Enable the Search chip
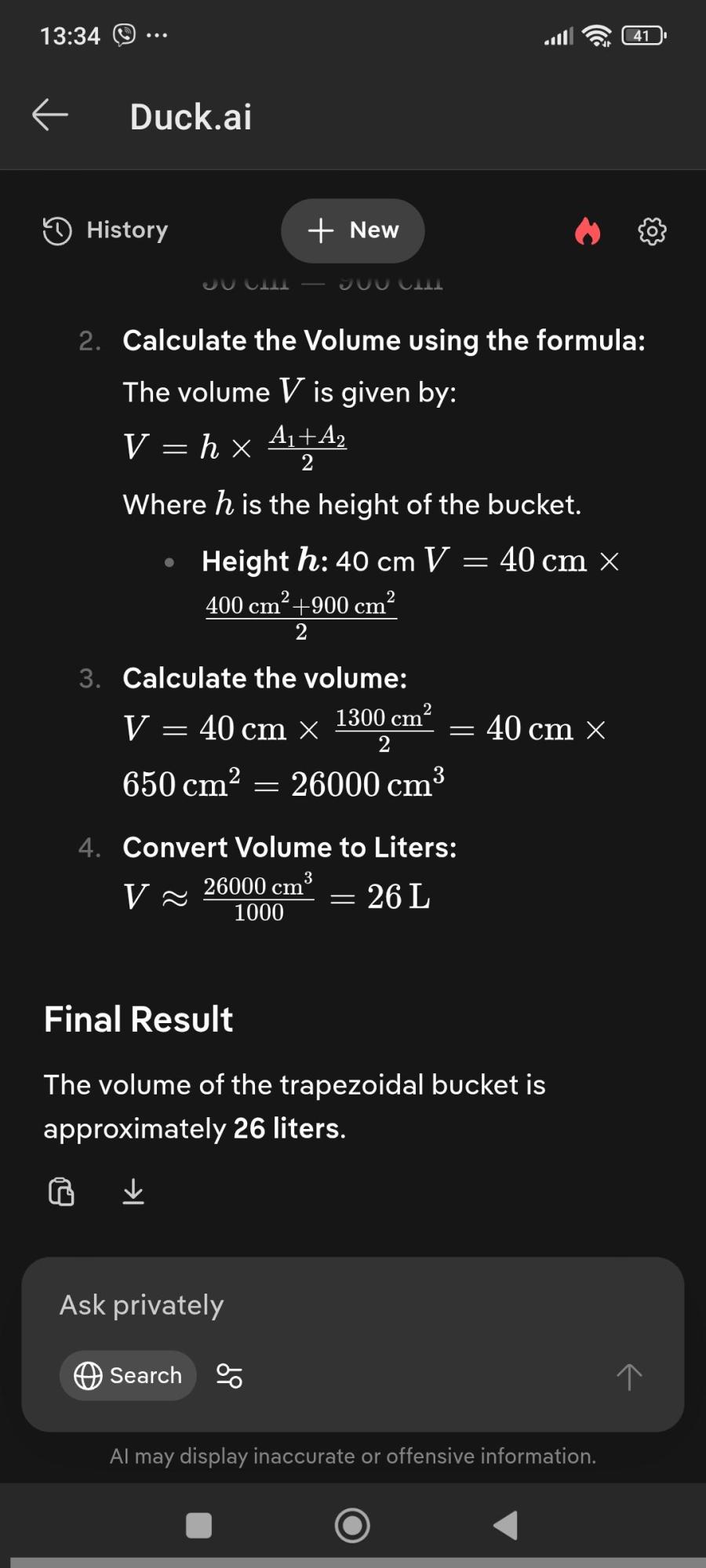Image resolution: width=706 pixels, height=1568 pixels. (x=128, y=1375)
